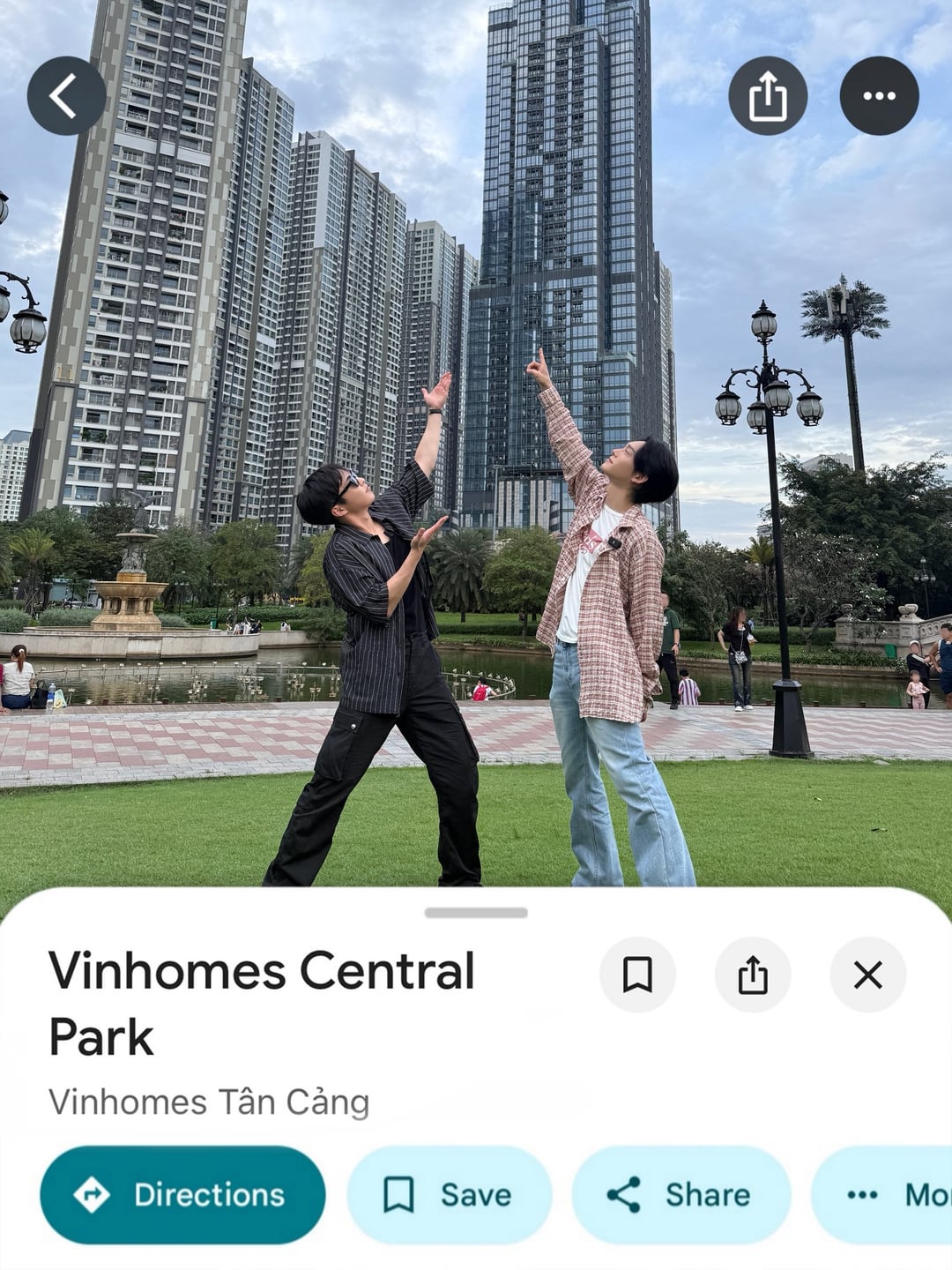952x1270 pixels.
Task: Tap the Share chip with label
Action: (681, 1194)
